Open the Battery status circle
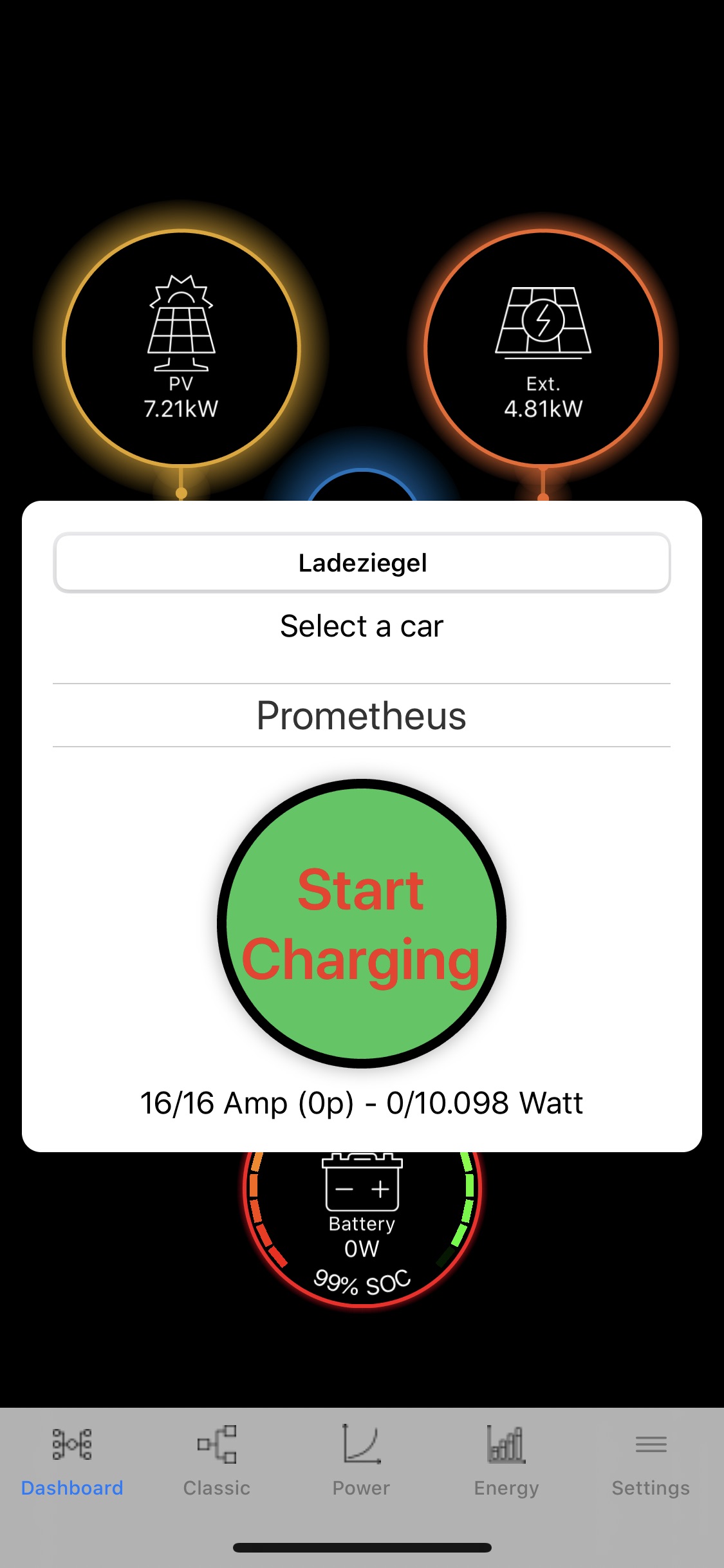 click(362, 1228)
